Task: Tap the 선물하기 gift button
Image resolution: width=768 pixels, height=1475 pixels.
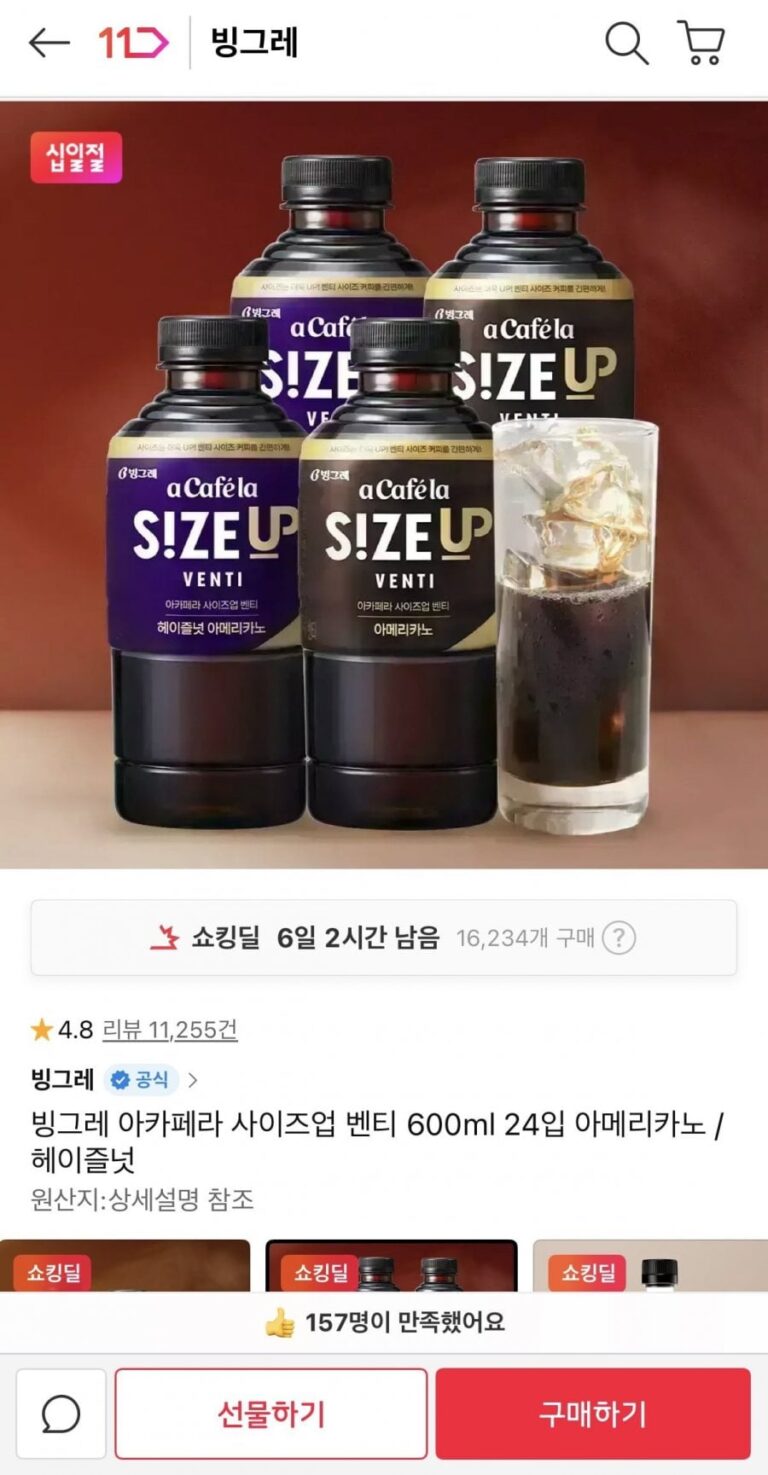Action: pyautogui.click(x=271, y=1414)
